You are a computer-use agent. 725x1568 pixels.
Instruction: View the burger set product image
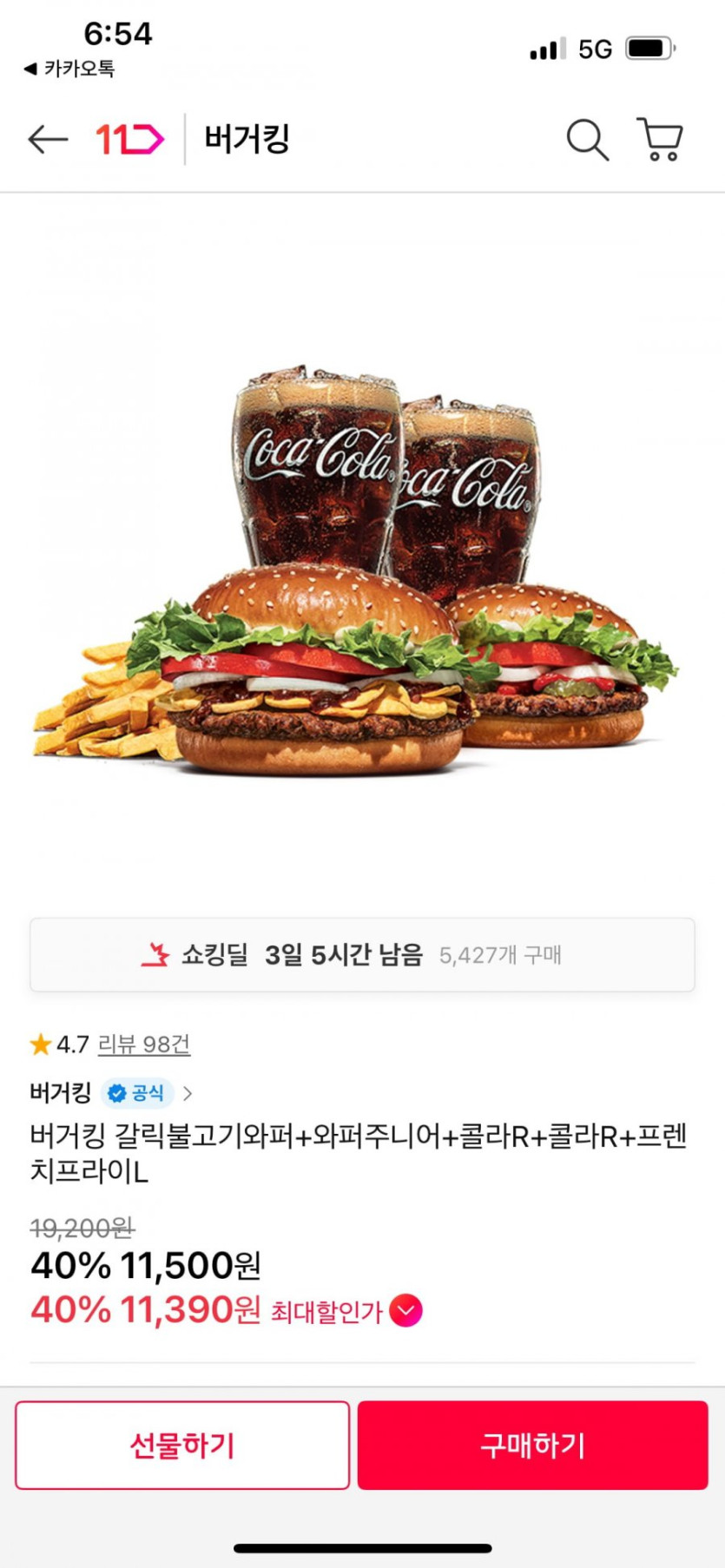coord(356,573)
